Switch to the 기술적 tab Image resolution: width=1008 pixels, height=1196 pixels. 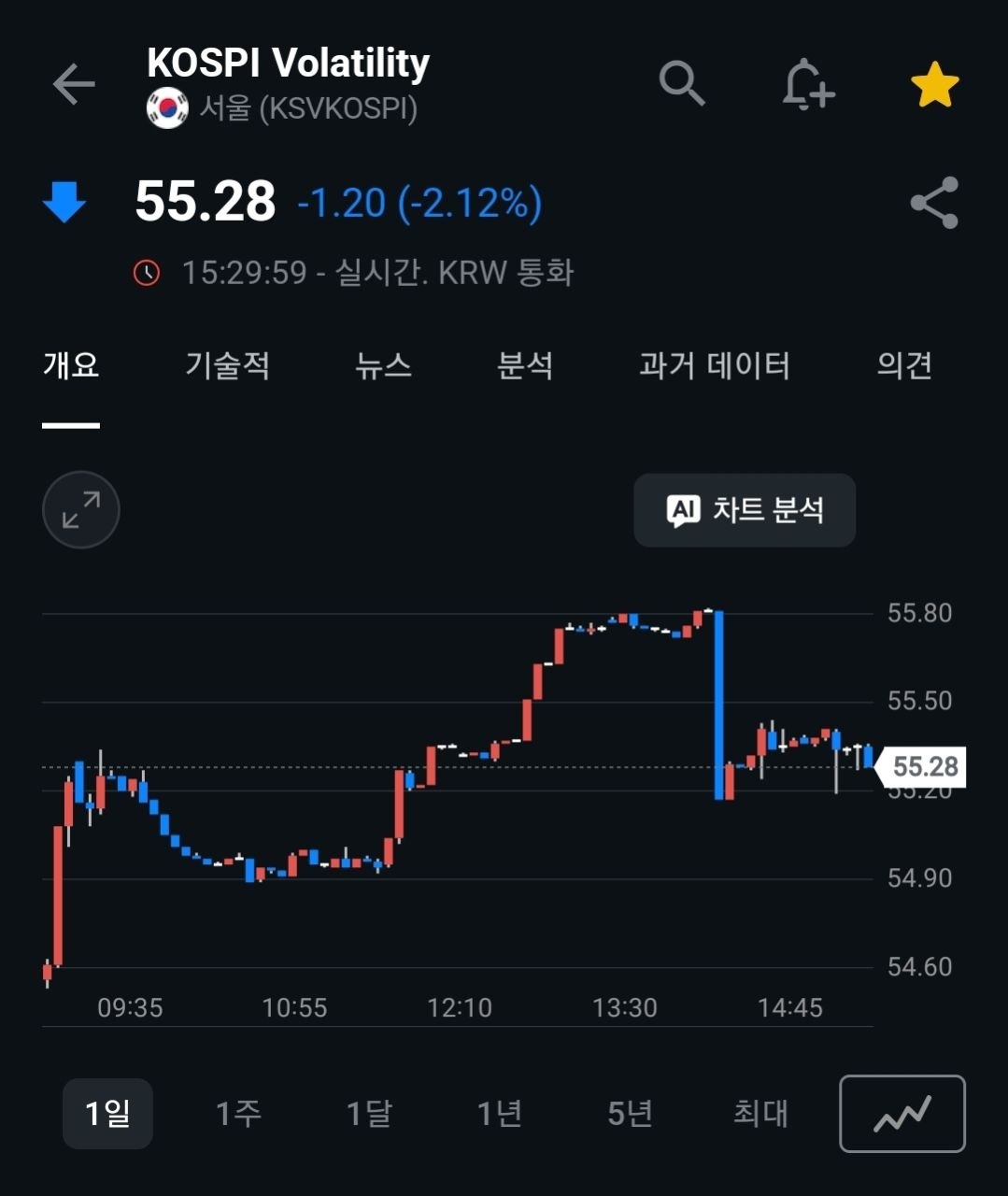coord(227,365)
